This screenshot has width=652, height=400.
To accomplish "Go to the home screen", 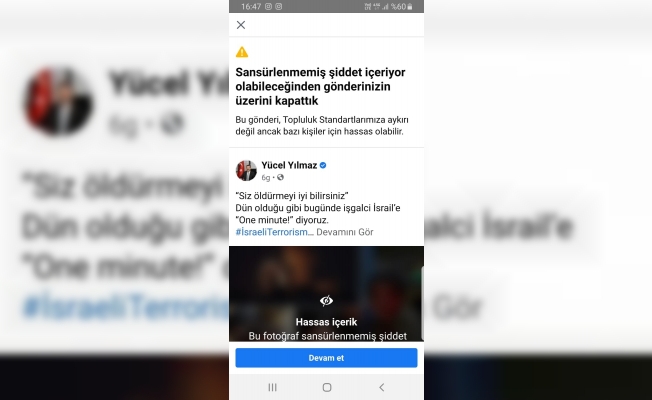I will (326, 387).
